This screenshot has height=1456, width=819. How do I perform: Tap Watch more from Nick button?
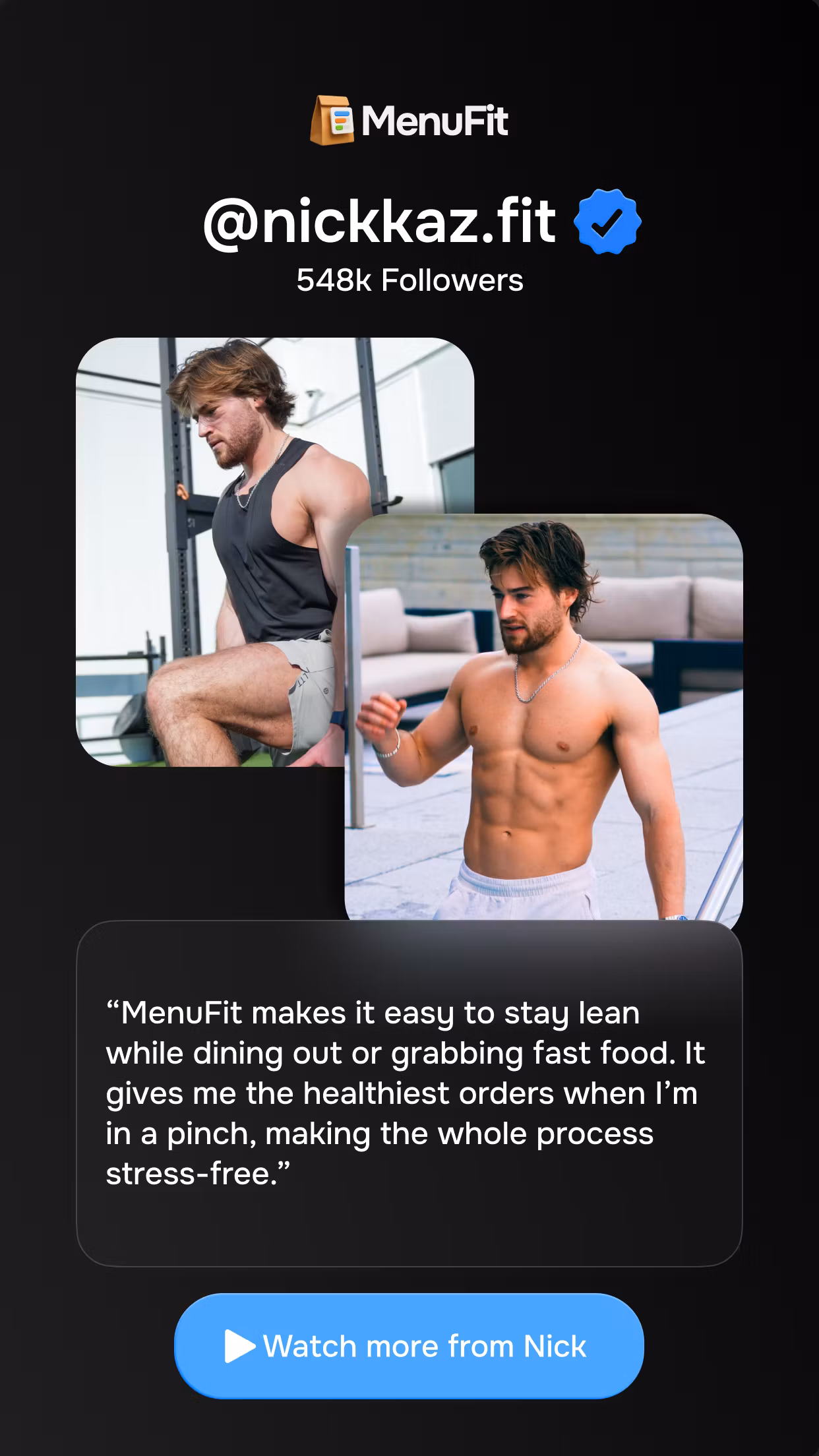click(x=409, y=1345)
